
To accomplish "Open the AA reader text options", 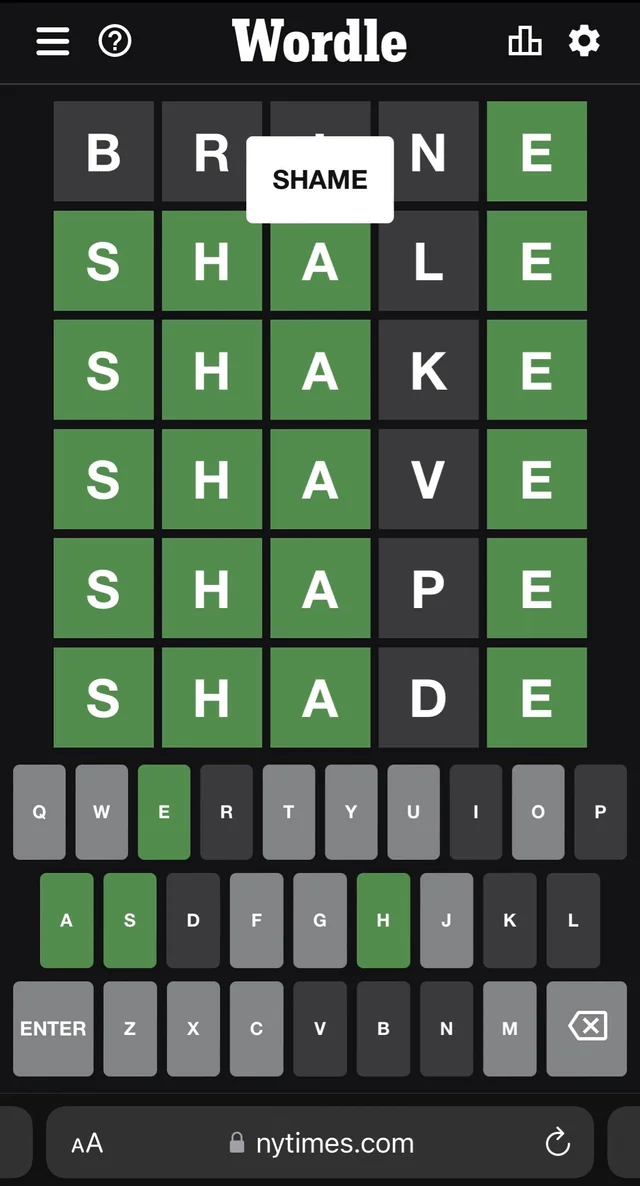I will [88, 1143].
